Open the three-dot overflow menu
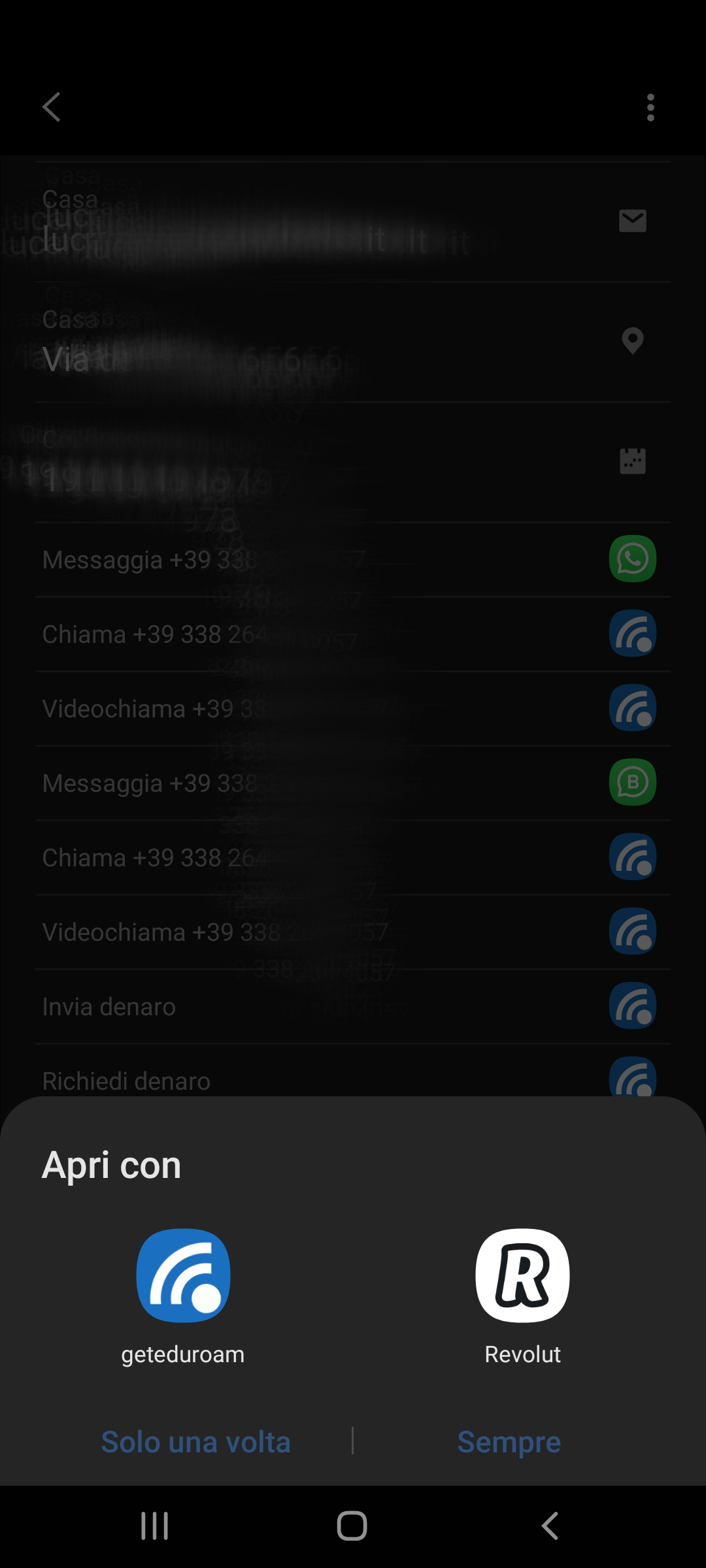Image resolution: width=706 pixels, height=1568 pixels. (650, 107)
